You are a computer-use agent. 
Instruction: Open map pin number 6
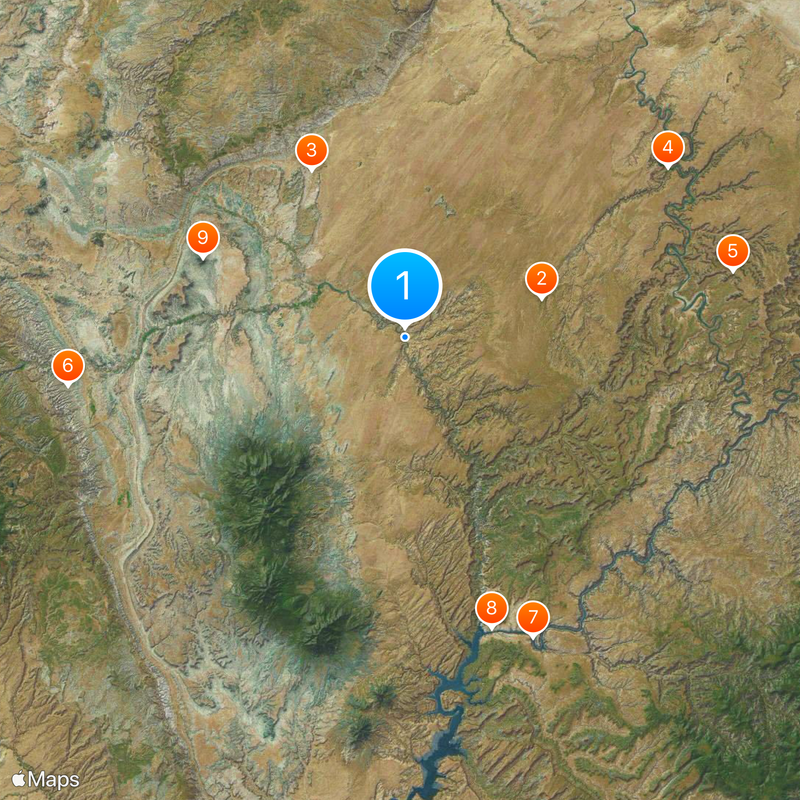tap(67, 366)
